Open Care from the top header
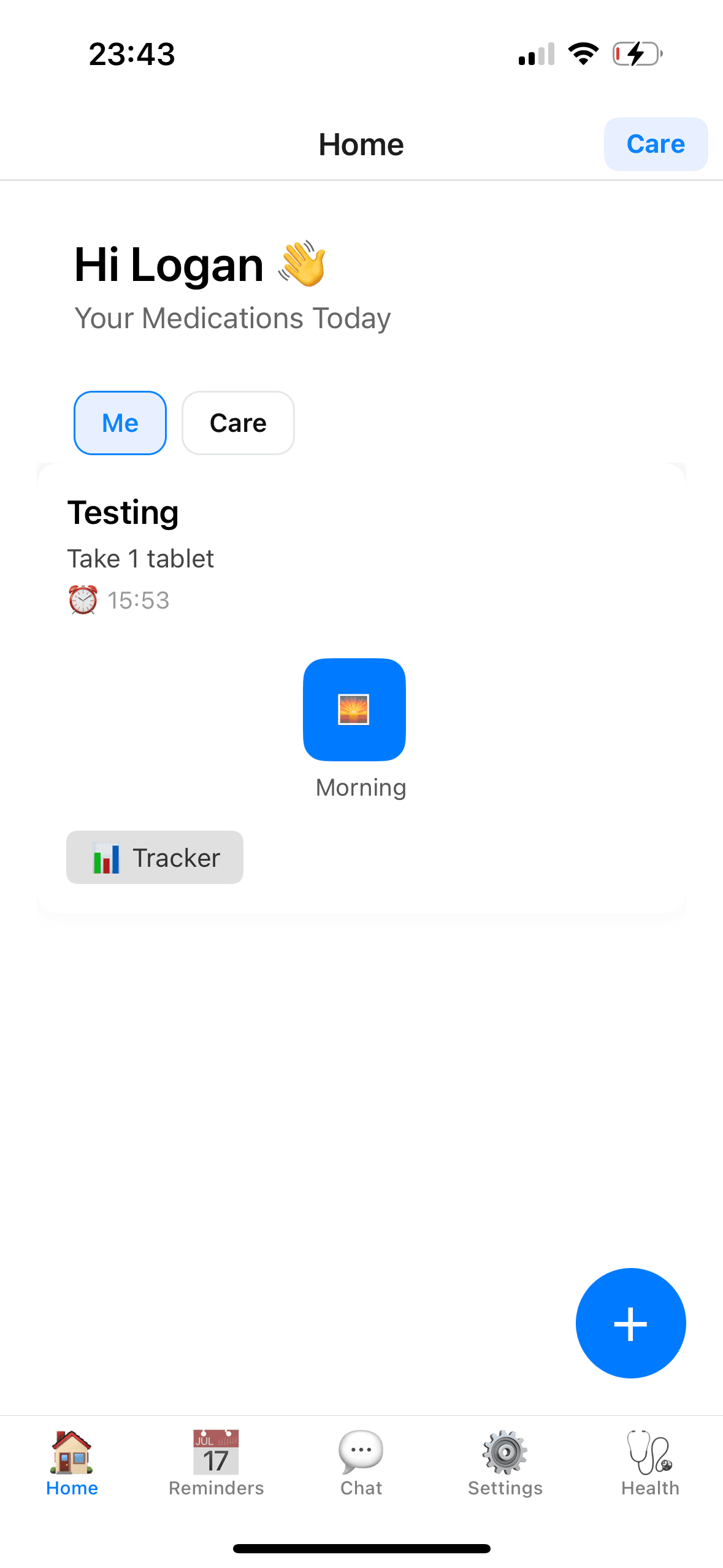The width and height of the screenshot is (723, 1568). [x=655, y=144]
